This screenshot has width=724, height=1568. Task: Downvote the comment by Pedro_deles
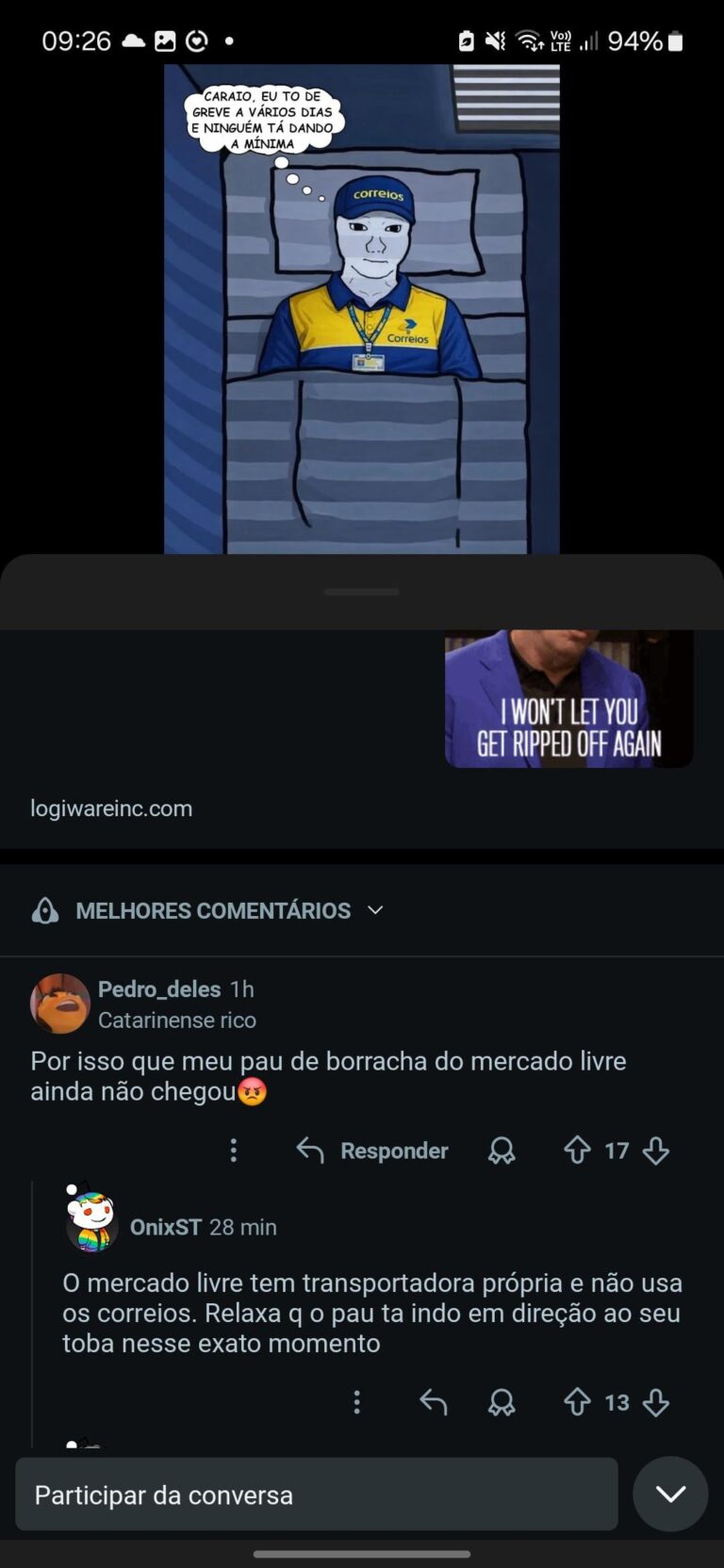pyautogui.click(x=656, y=1151)
